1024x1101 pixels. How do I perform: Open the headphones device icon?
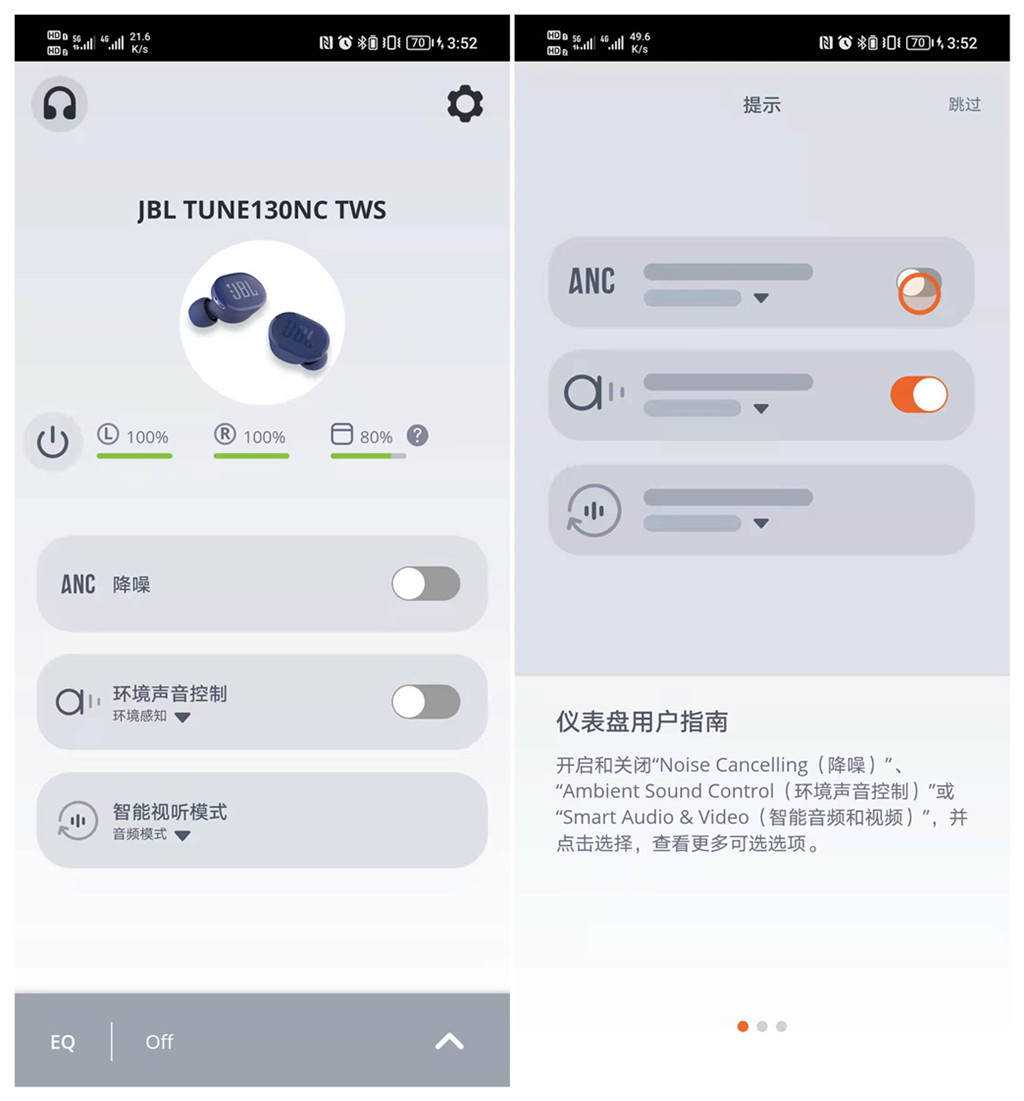click(60, 104)
